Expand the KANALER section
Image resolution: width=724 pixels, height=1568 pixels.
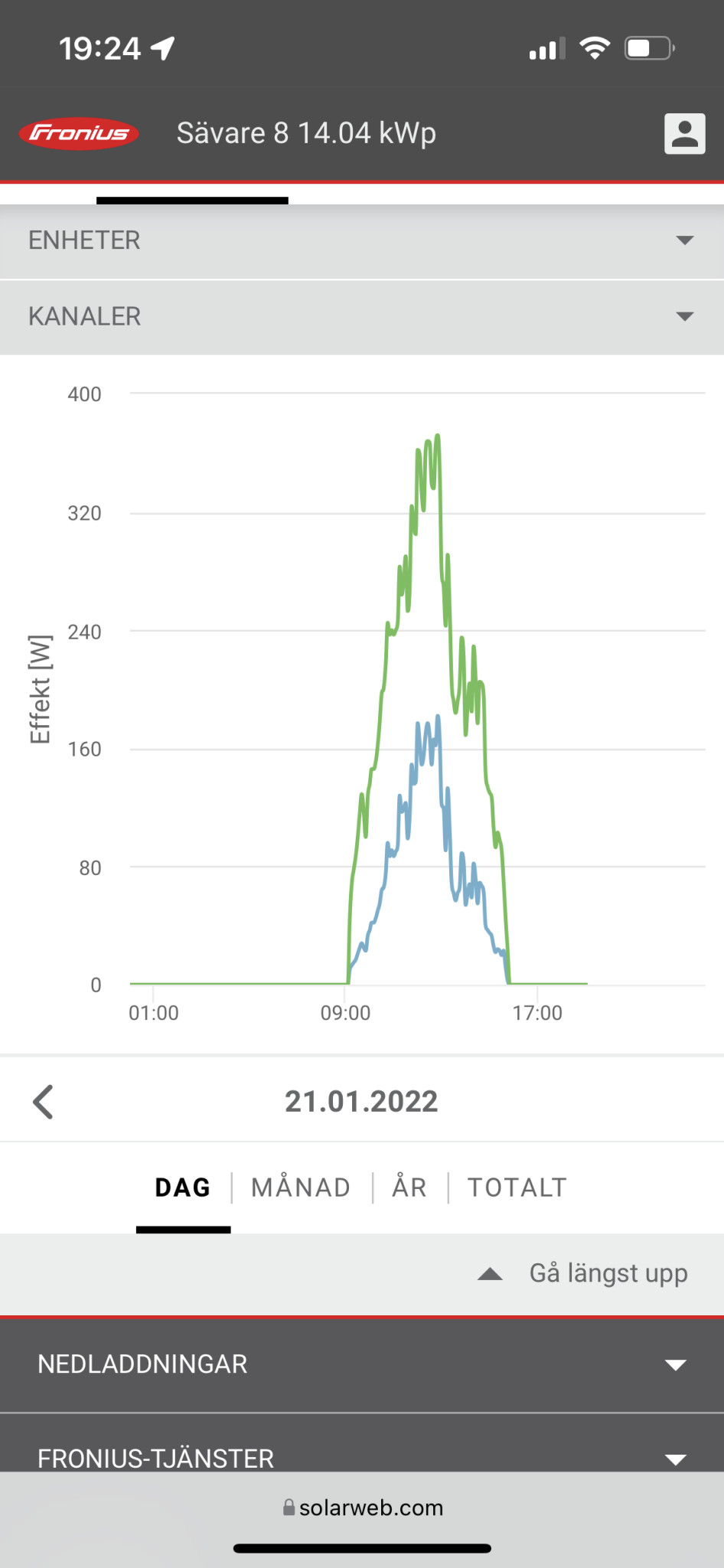[x=361, y=316]
